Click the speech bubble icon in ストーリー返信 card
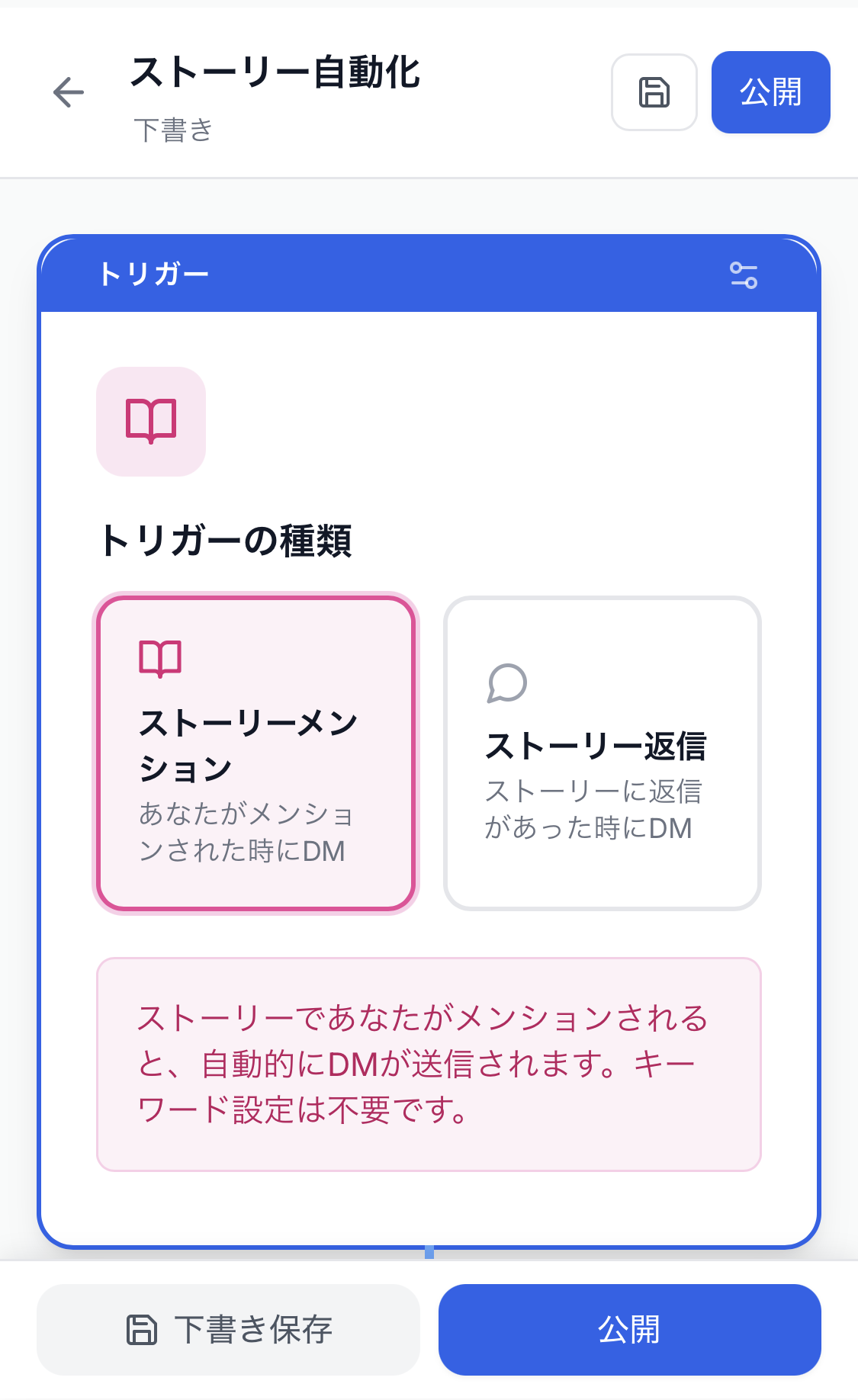 [x=507, y=684]
